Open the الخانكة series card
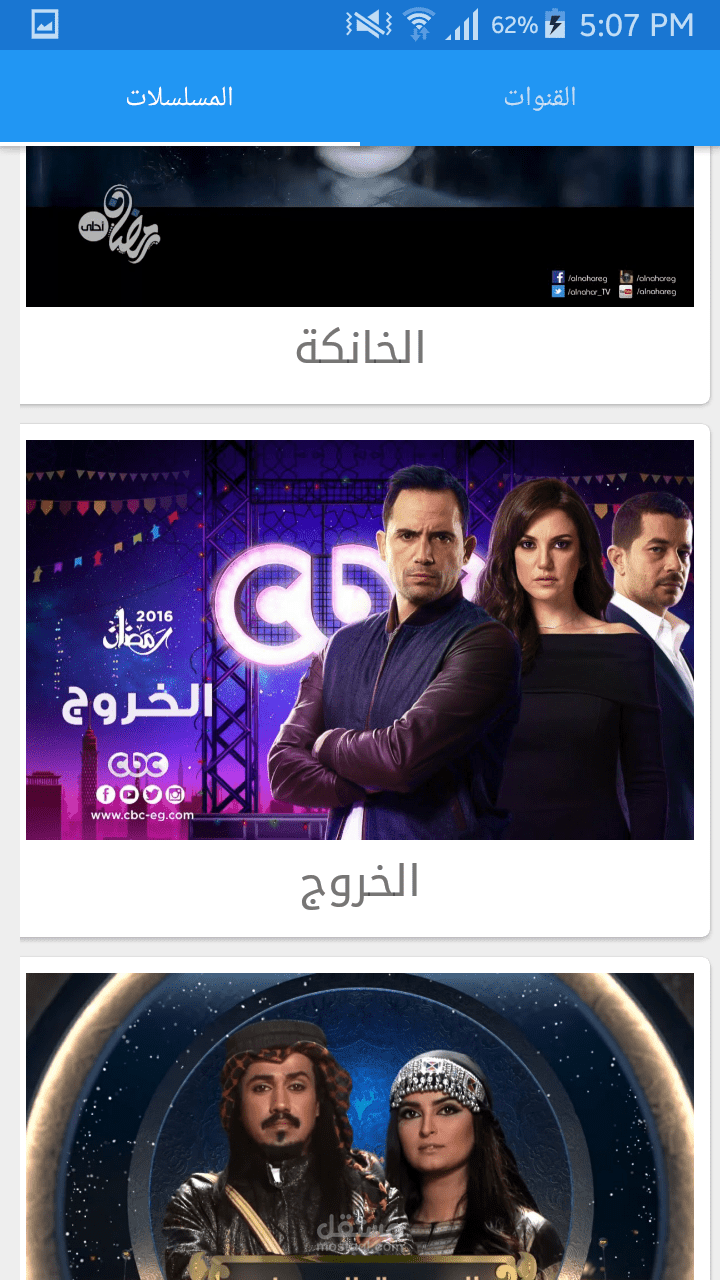Viewport: 720px width, 1280px height. coord(360,300)
